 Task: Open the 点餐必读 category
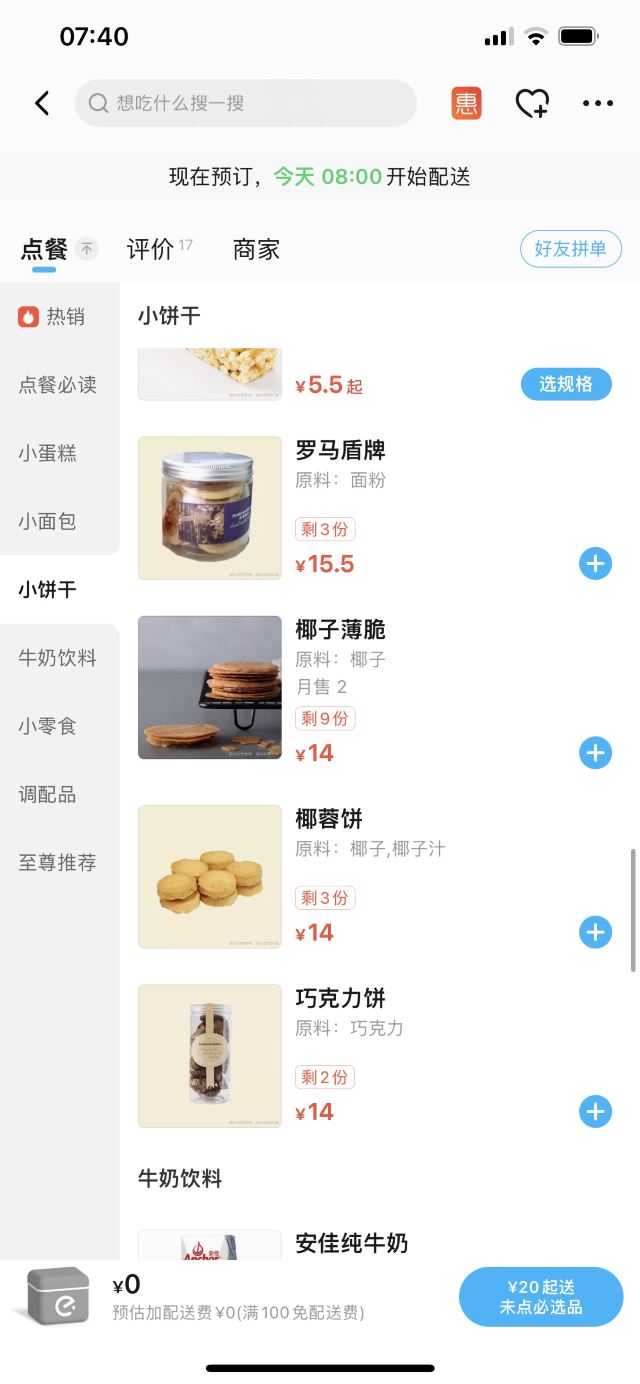point(58,385)
